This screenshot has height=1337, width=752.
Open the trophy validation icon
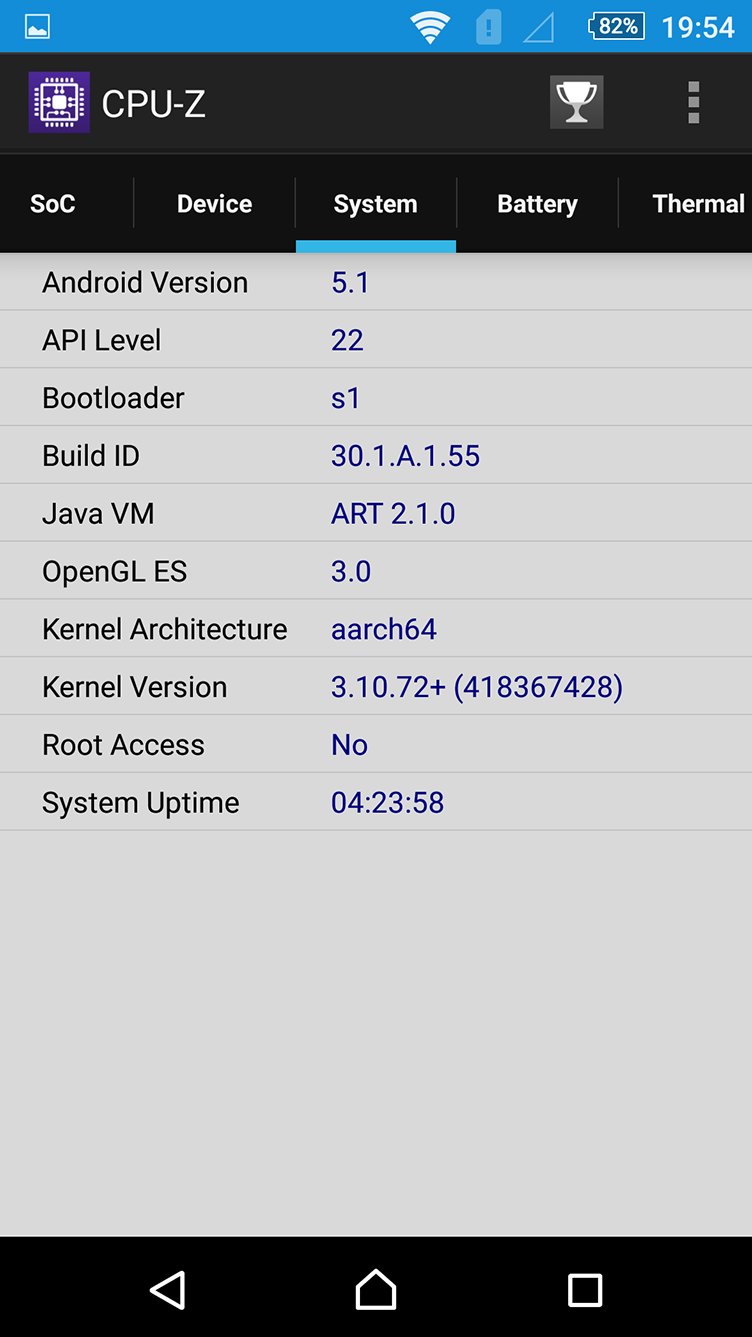pos(577,102)
